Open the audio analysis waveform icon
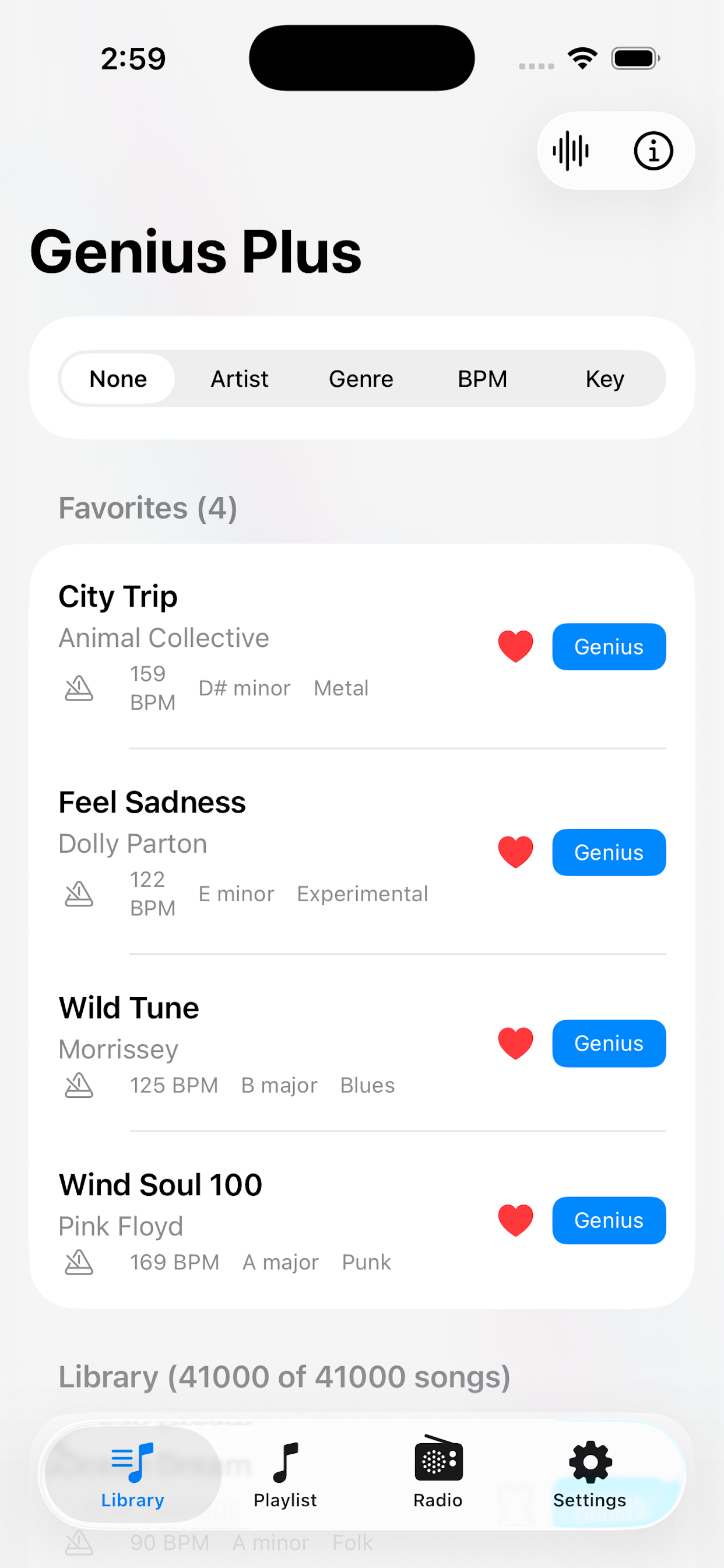This screenshot has width=724, height=1568. [571, 150]
